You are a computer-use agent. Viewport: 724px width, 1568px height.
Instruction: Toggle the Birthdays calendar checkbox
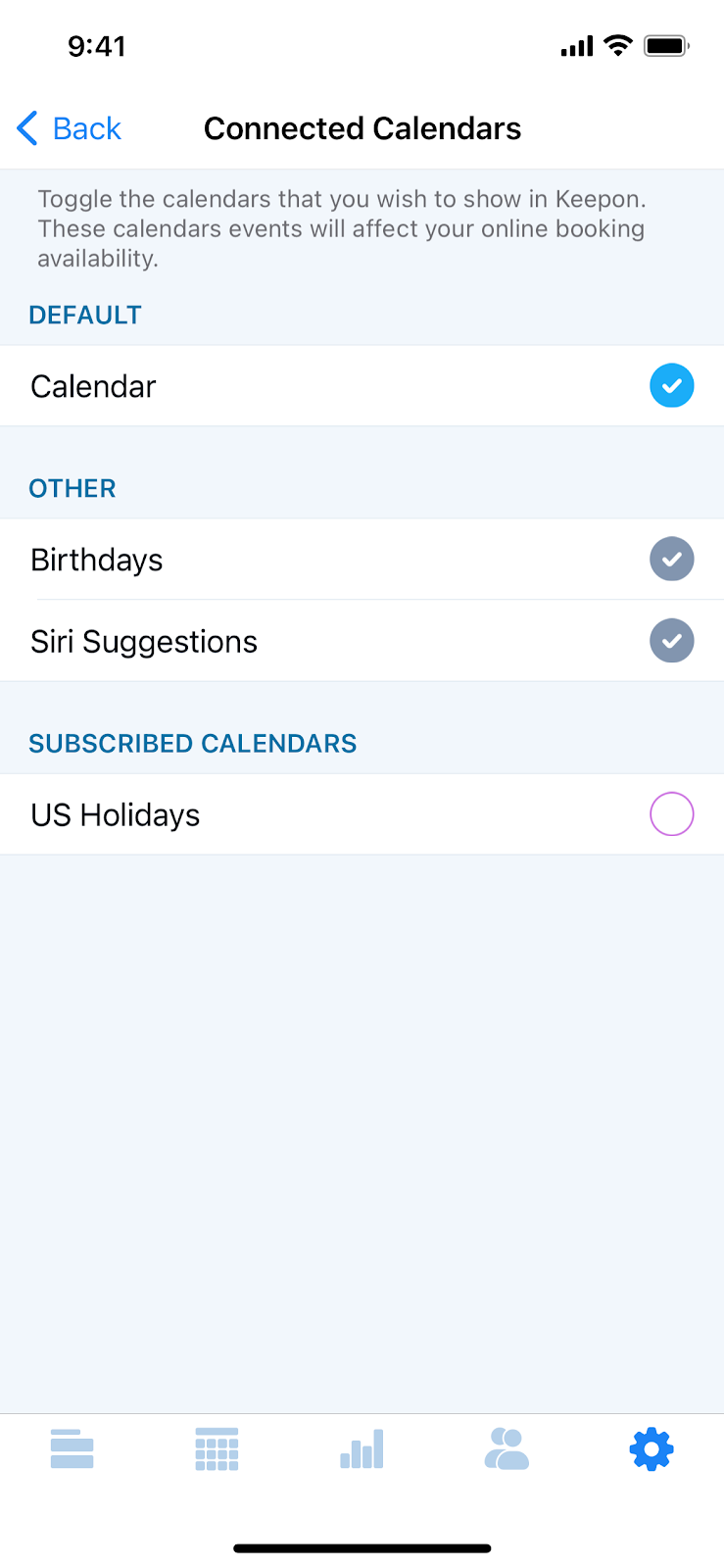pos(671,559)
